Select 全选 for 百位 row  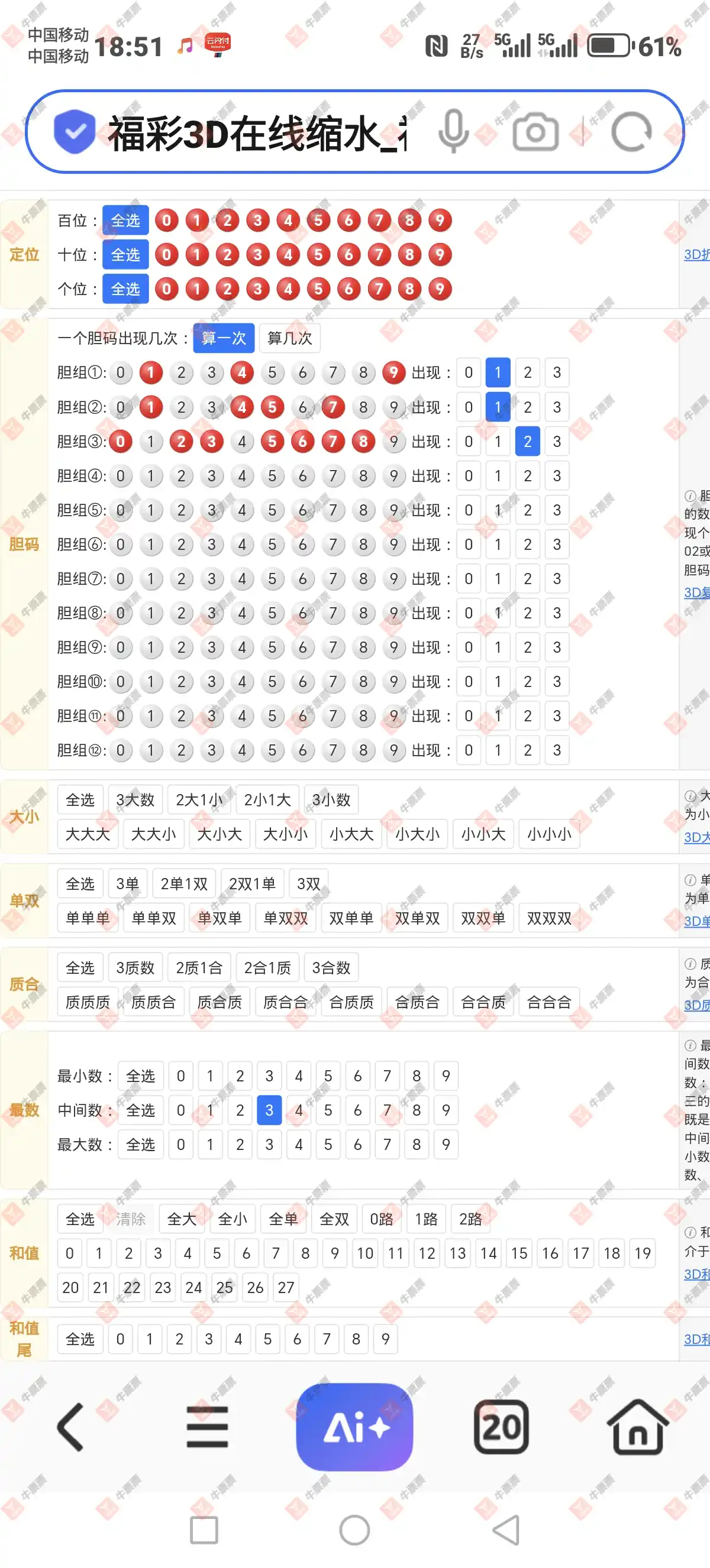click(125, 221)
